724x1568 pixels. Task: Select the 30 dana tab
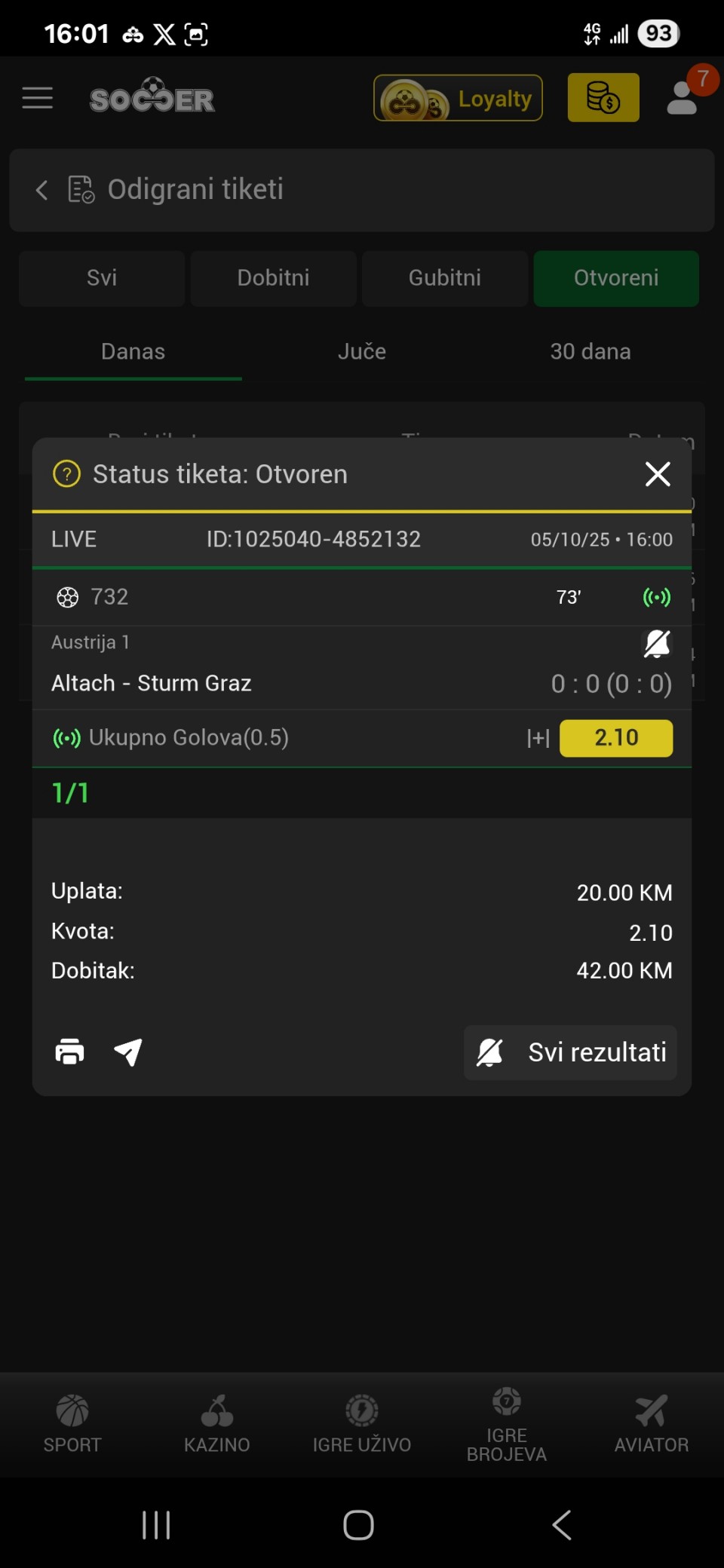590,352
